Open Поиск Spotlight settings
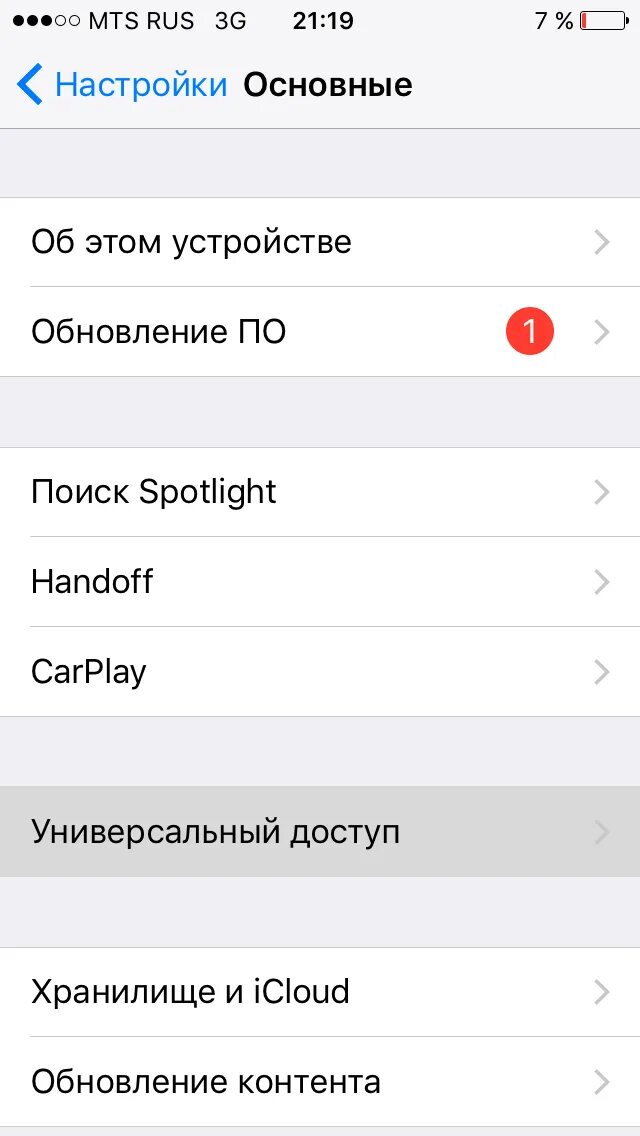The height and width of the screenshot is (1136, 640). click(320, 492)
